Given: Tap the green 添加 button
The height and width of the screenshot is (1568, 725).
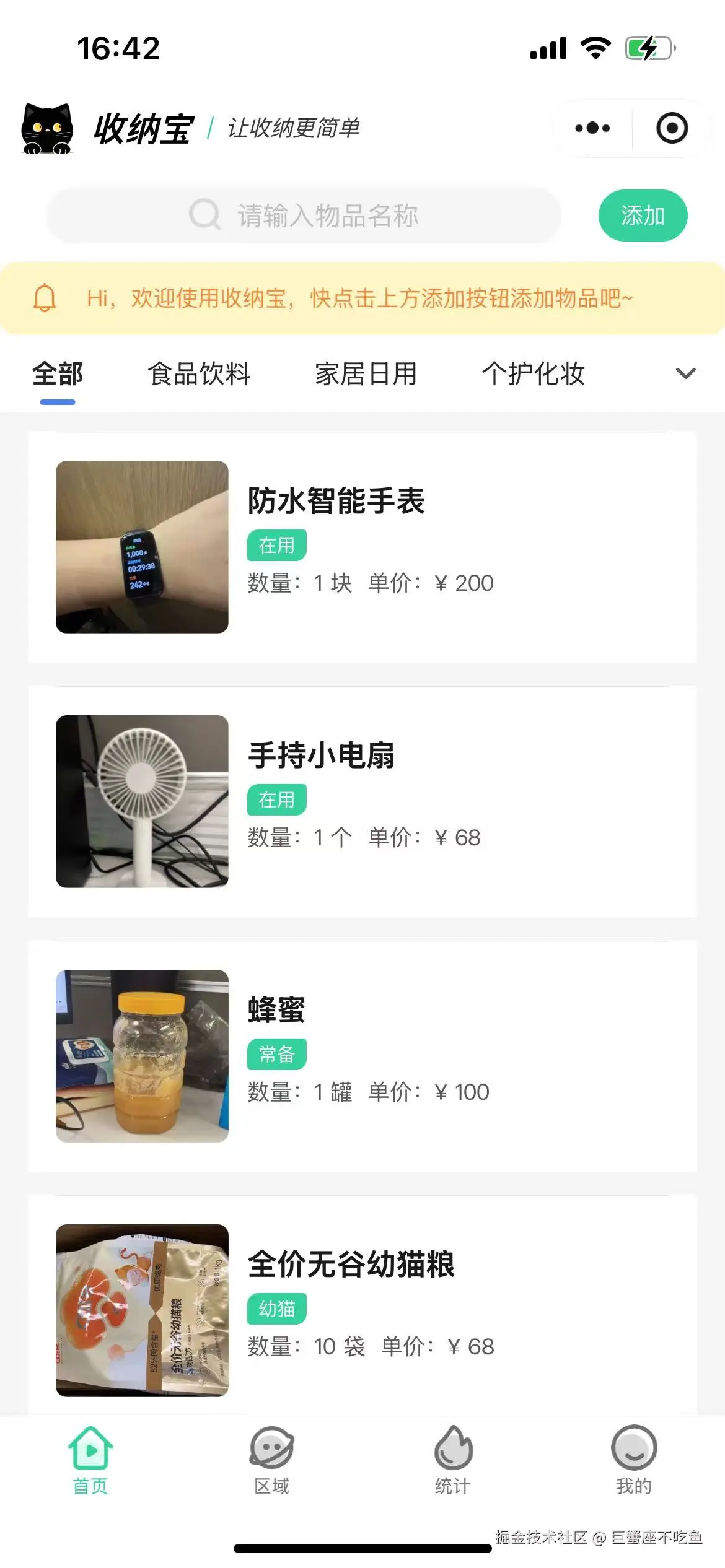Looking at the screenshot, I should click(x=643, y=216).
